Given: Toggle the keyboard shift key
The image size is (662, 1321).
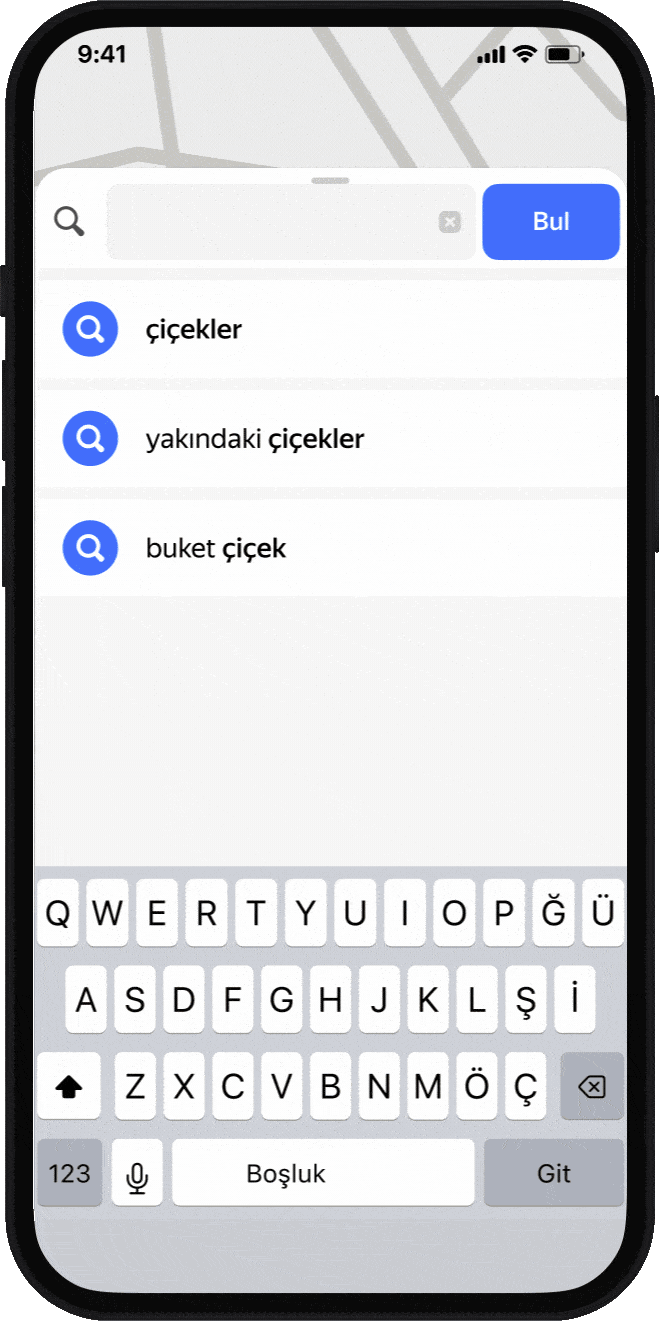Looking at the screenshot, I should click(x=69, y=1086).
